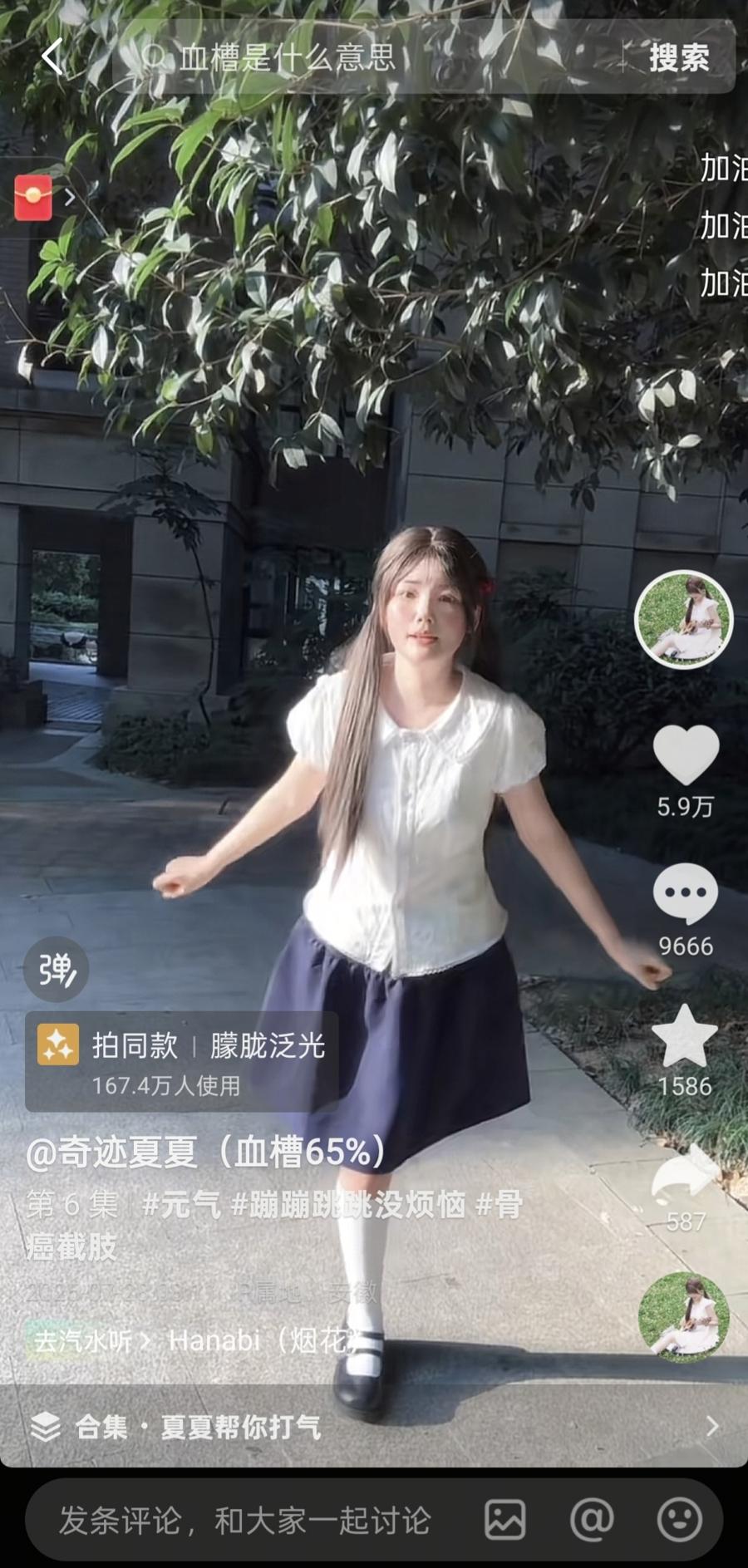Tap the 搜索 button

coord(678,58)
